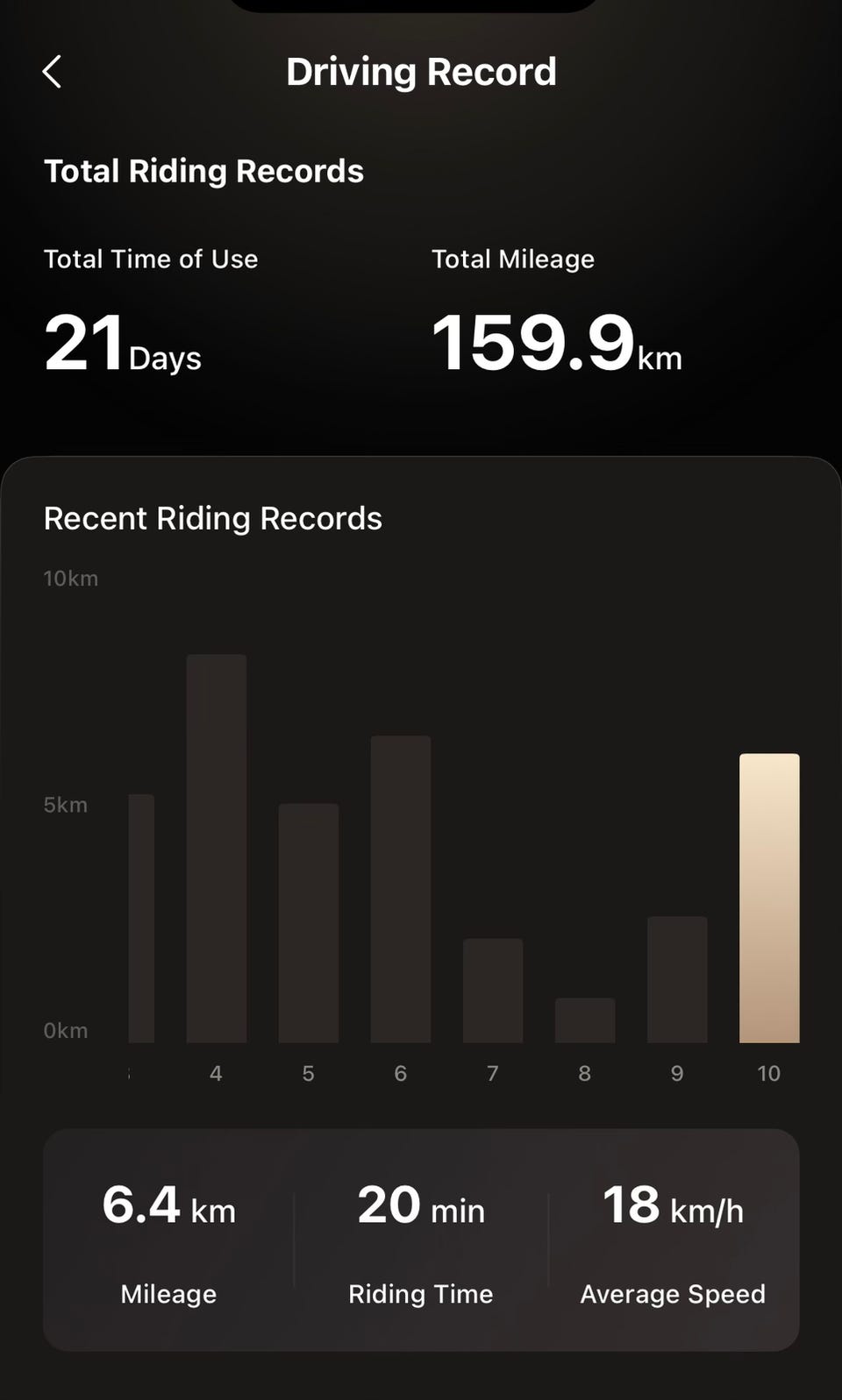842x1400 pixels.
Task: Select the bar for ride 8
Action: [585, 1020]
